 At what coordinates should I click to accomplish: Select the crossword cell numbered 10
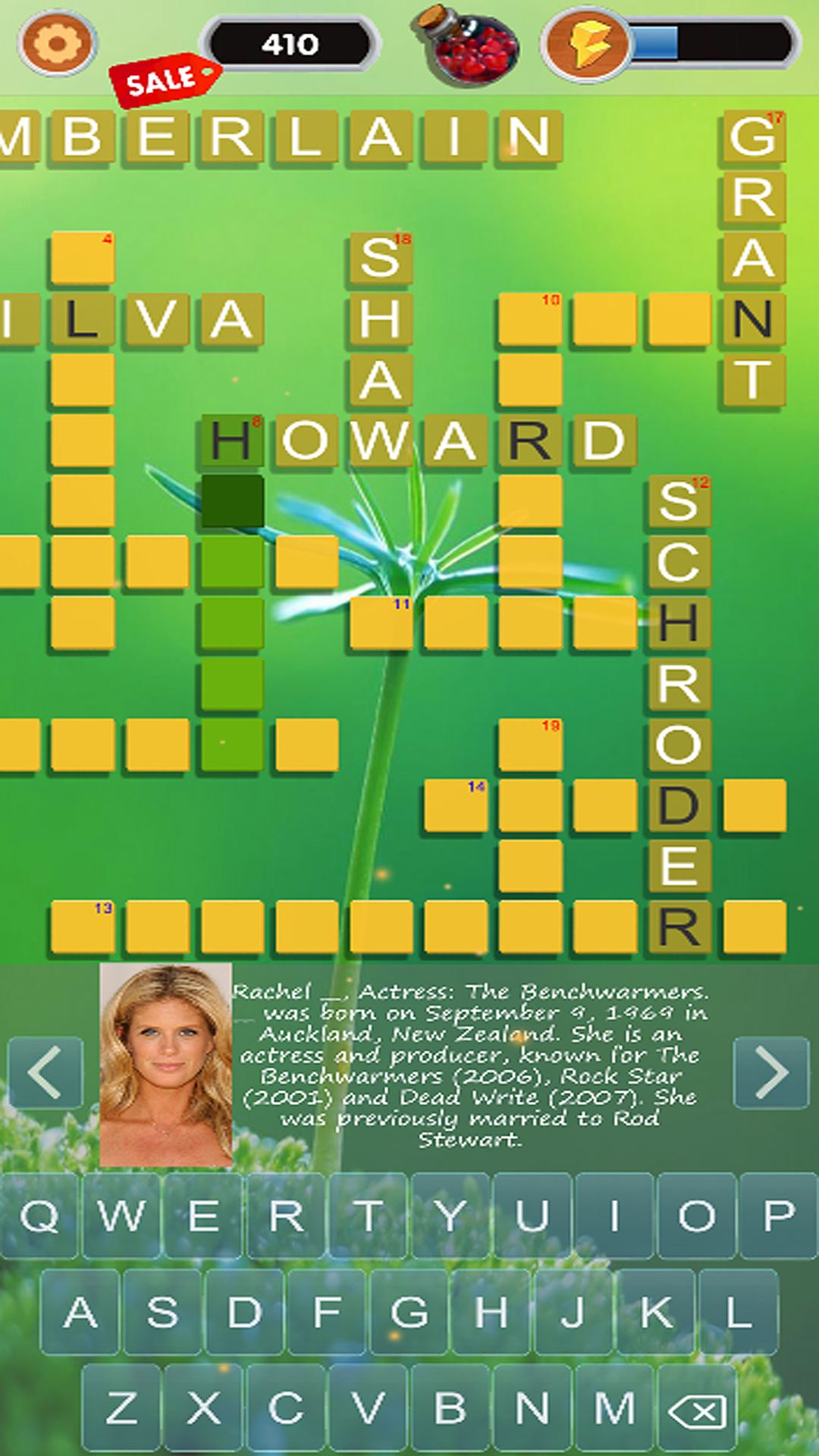pos(530,319)
